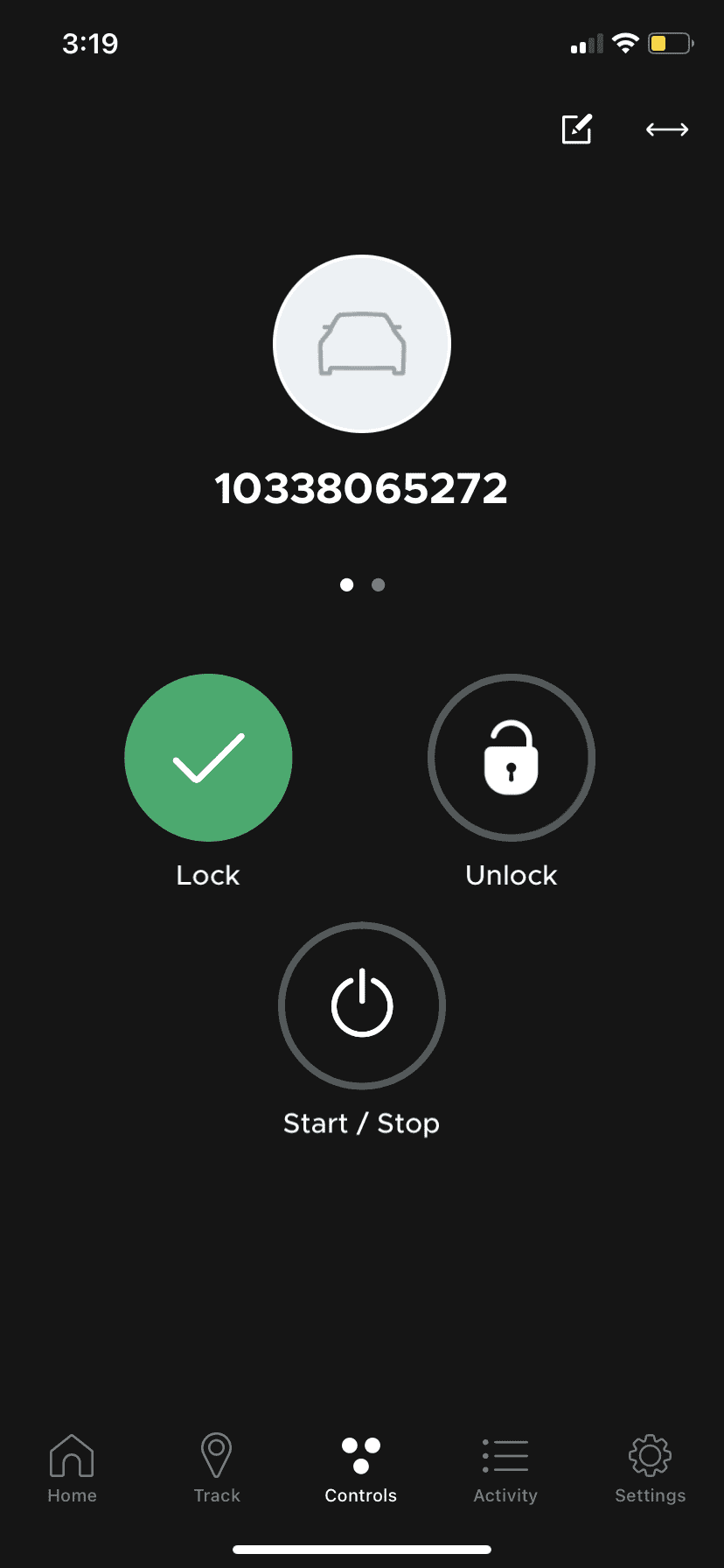Tap the edit pencil icon

[577, 129]
